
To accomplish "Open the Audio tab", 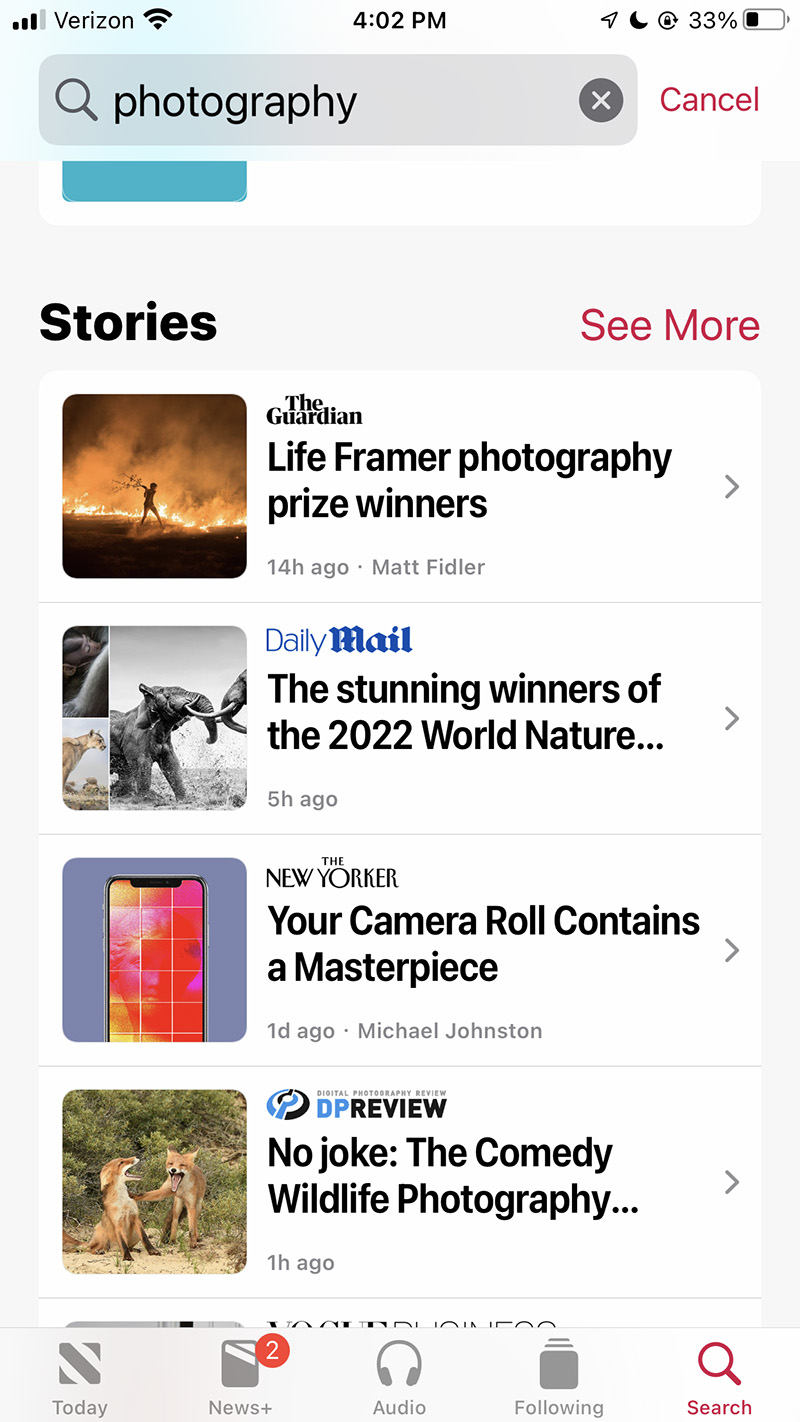I will (x=399, y=1379).
